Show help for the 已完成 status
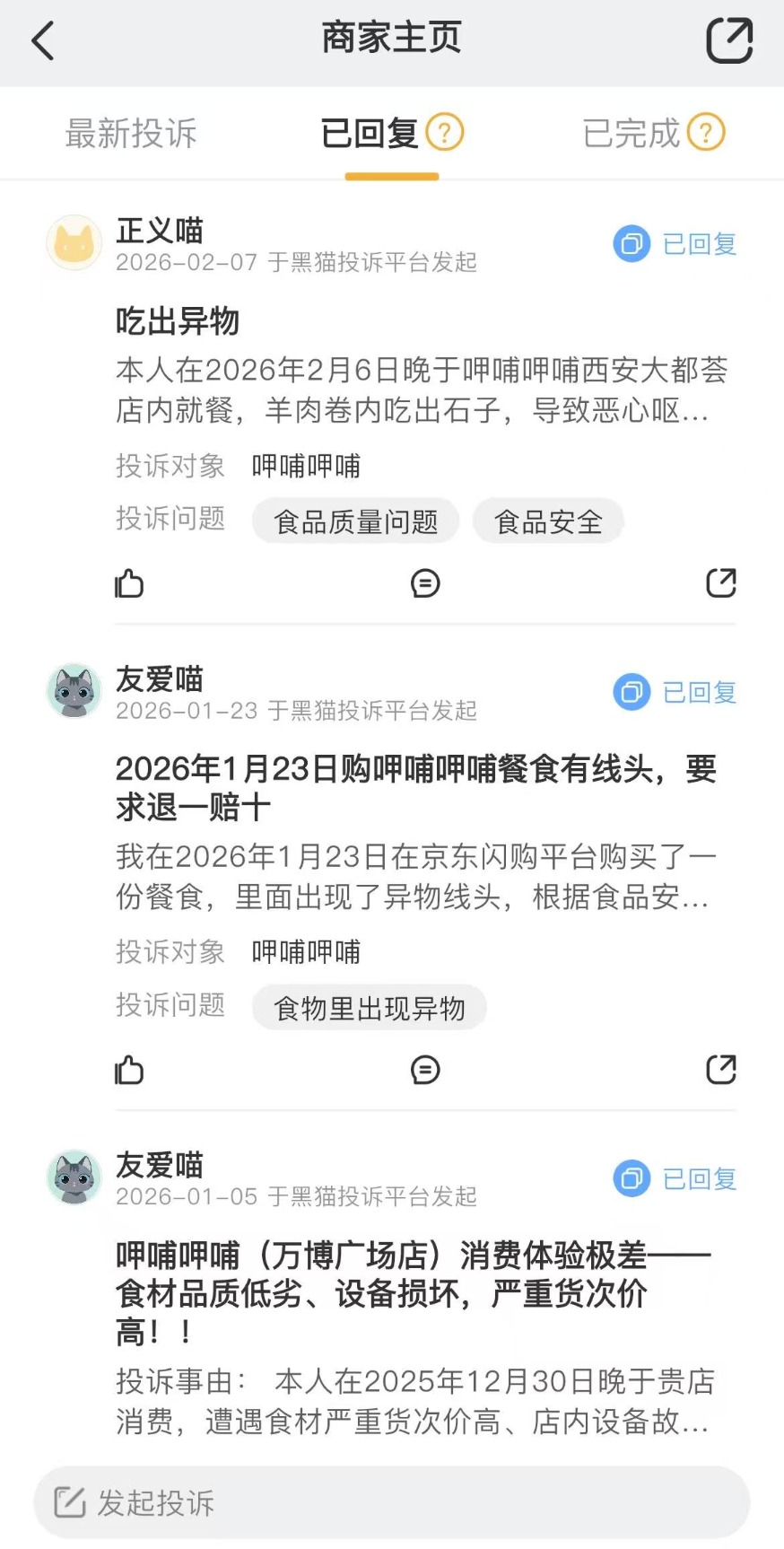Screen dimensions: 784x1549 pos(706,133)
